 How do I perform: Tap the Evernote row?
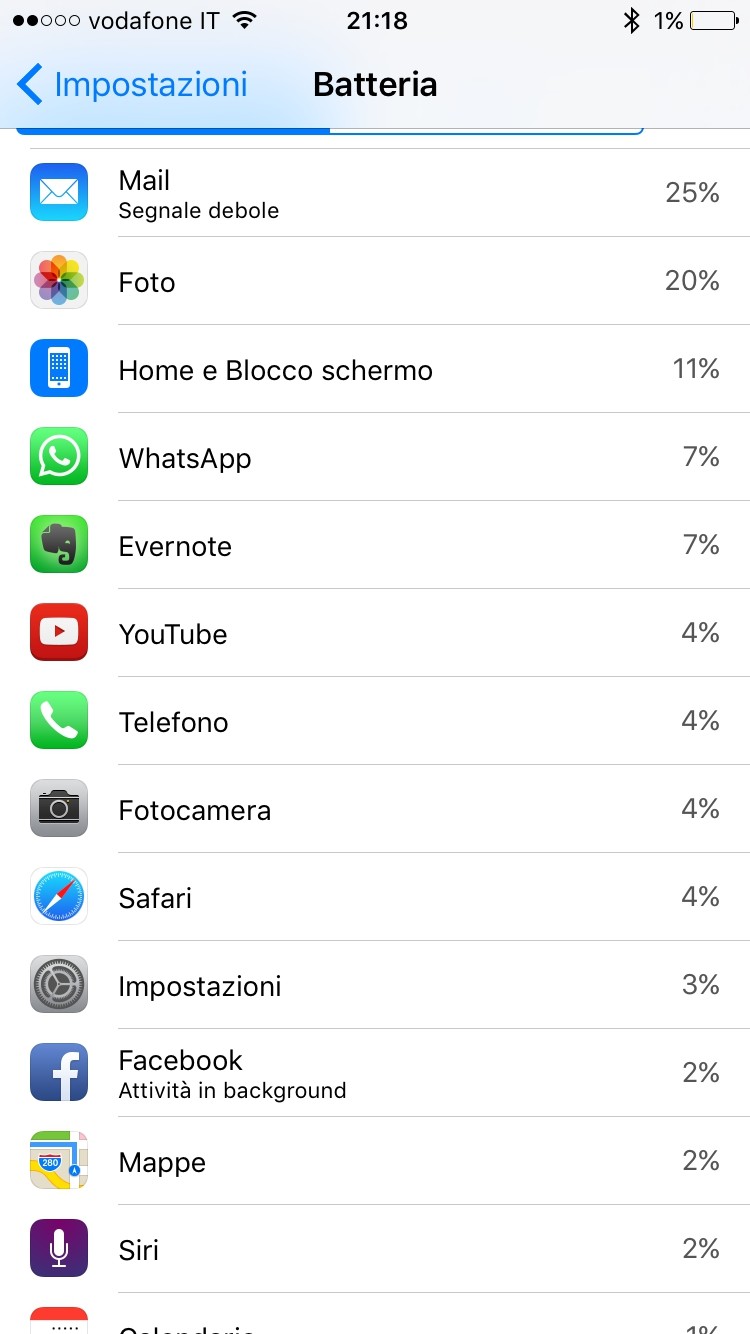coord(375,545)
